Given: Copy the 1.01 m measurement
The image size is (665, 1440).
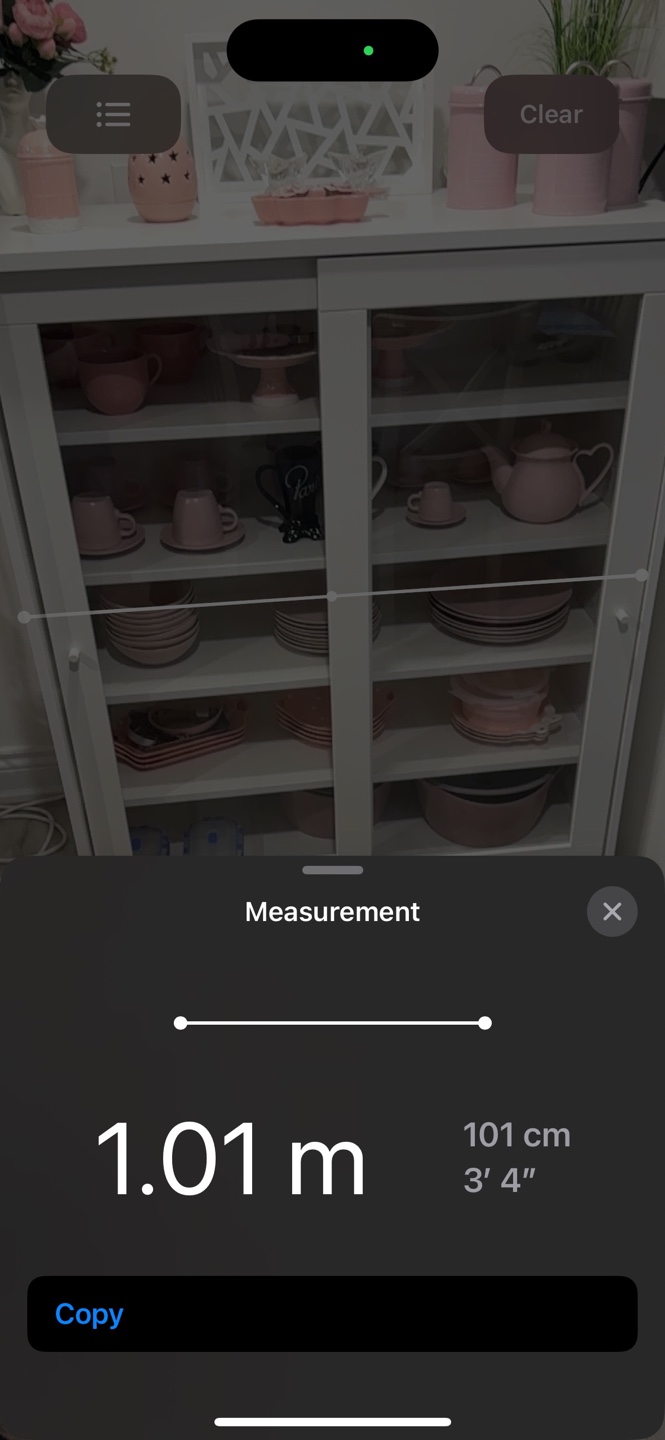Looking at the screenshot, I should [x=332, y=1313].
